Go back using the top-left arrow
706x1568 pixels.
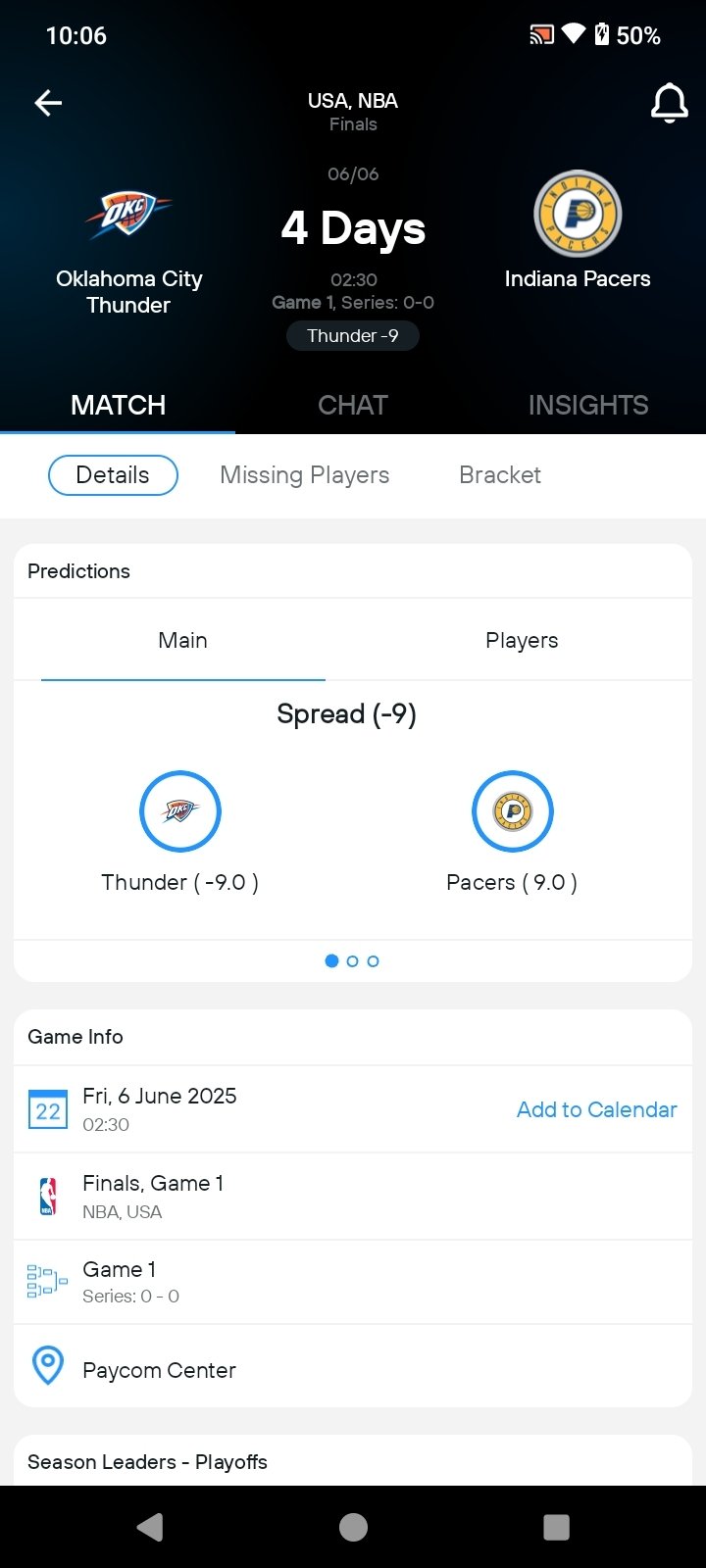[48, 103]
